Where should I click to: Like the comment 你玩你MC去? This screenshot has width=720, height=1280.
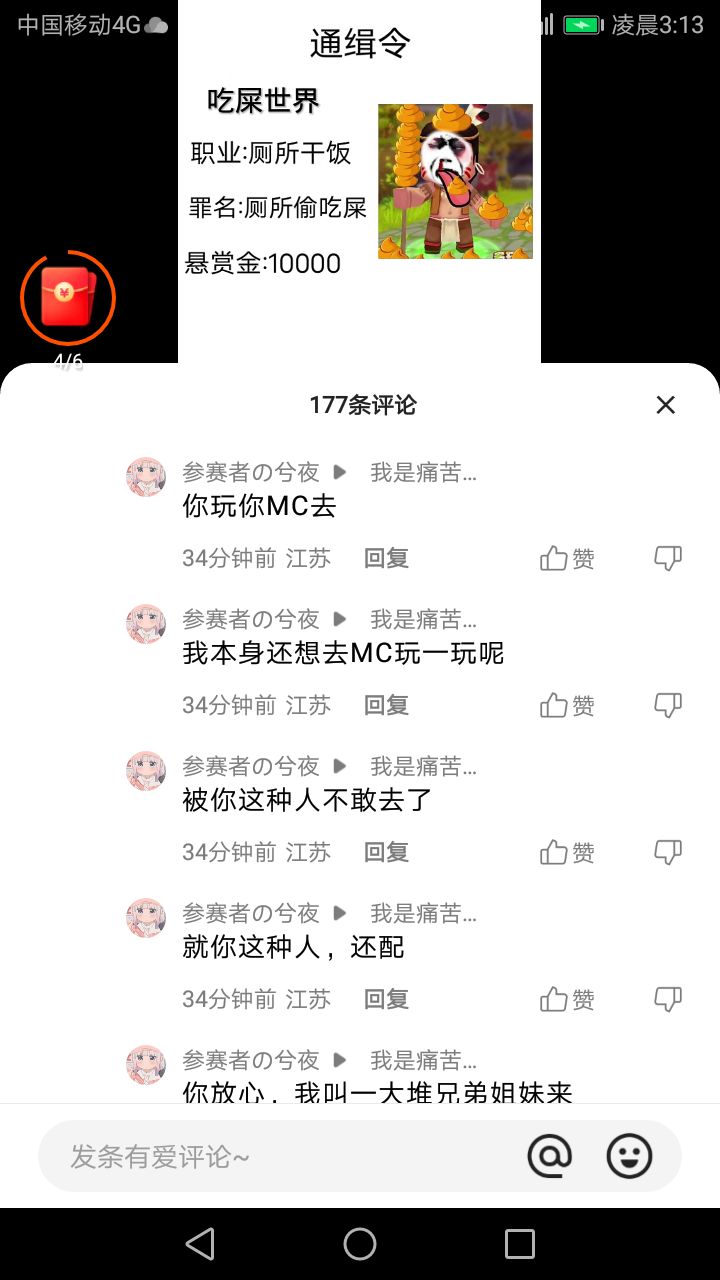567,559
